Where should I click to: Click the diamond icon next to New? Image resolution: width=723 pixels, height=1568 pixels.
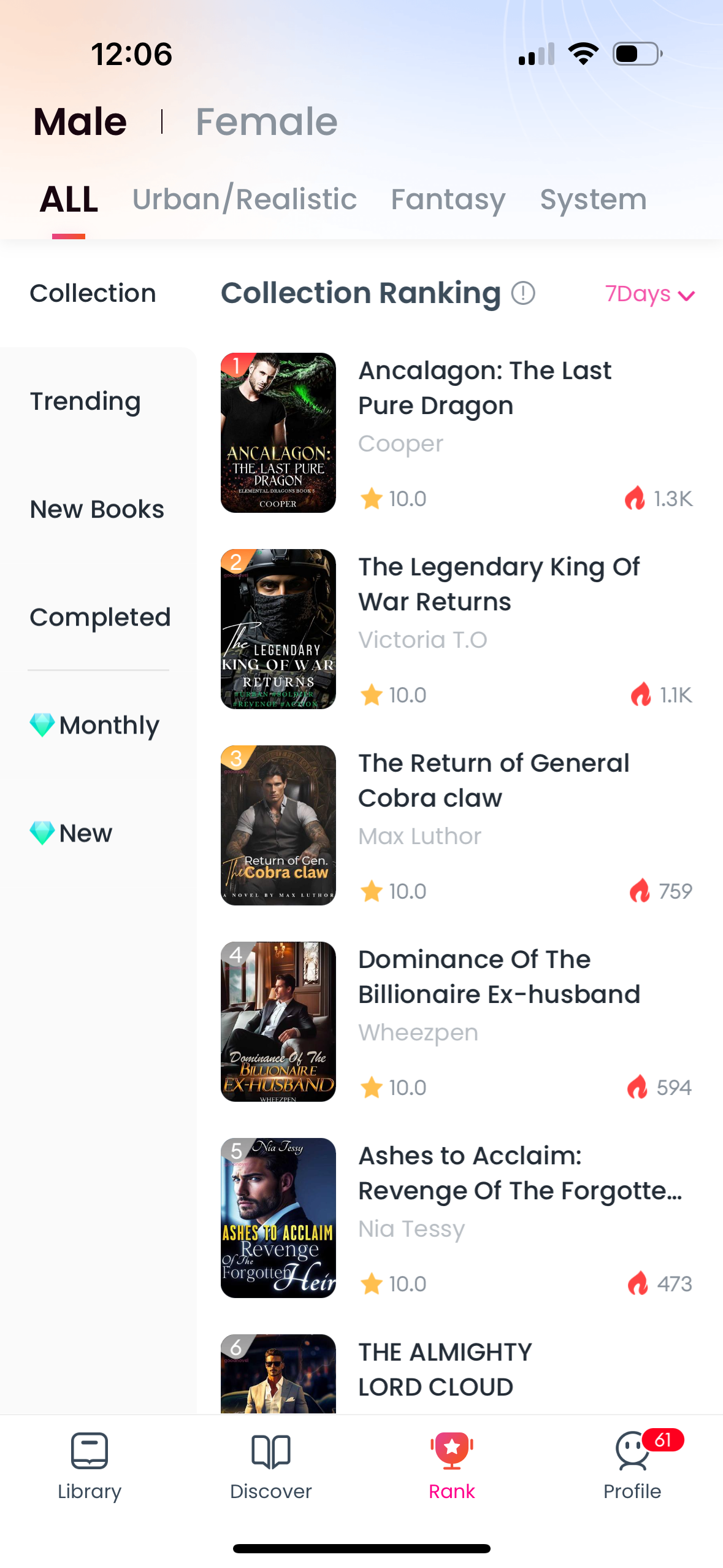coord(41,833)
